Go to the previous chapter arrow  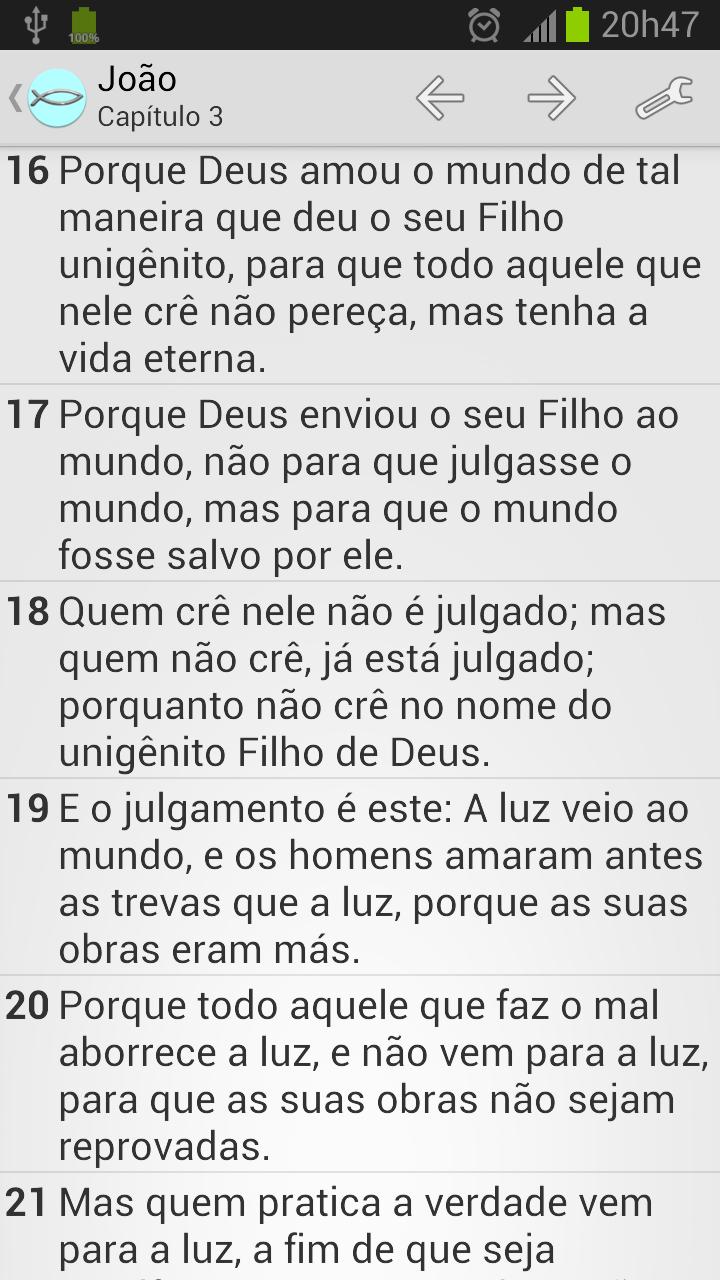click(x=440, y=98)
